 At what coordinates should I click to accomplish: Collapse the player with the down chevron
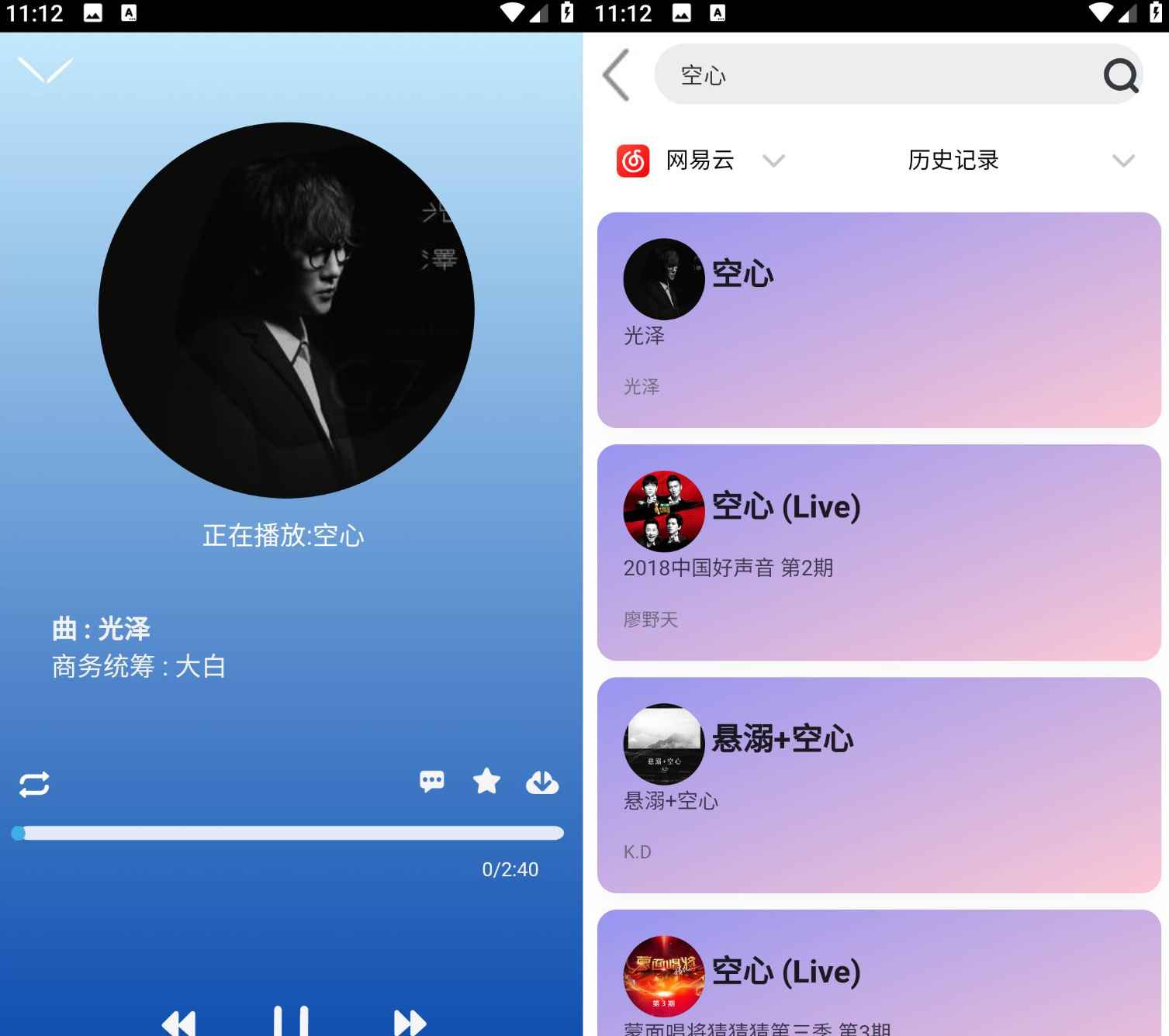[x=45, y=71]
